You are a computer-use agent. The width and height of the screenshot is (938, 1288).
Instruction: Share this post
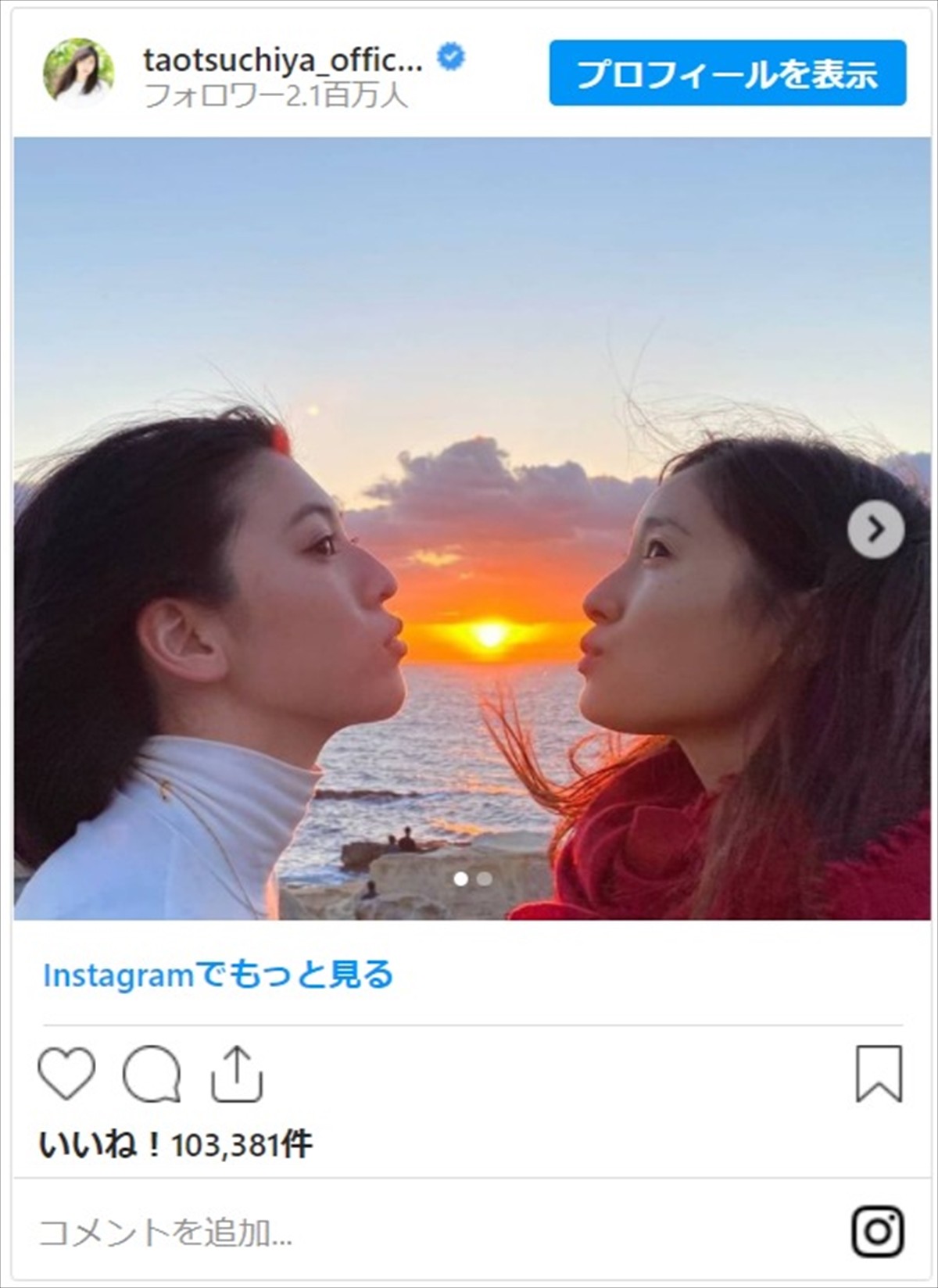pos(237,1074)
